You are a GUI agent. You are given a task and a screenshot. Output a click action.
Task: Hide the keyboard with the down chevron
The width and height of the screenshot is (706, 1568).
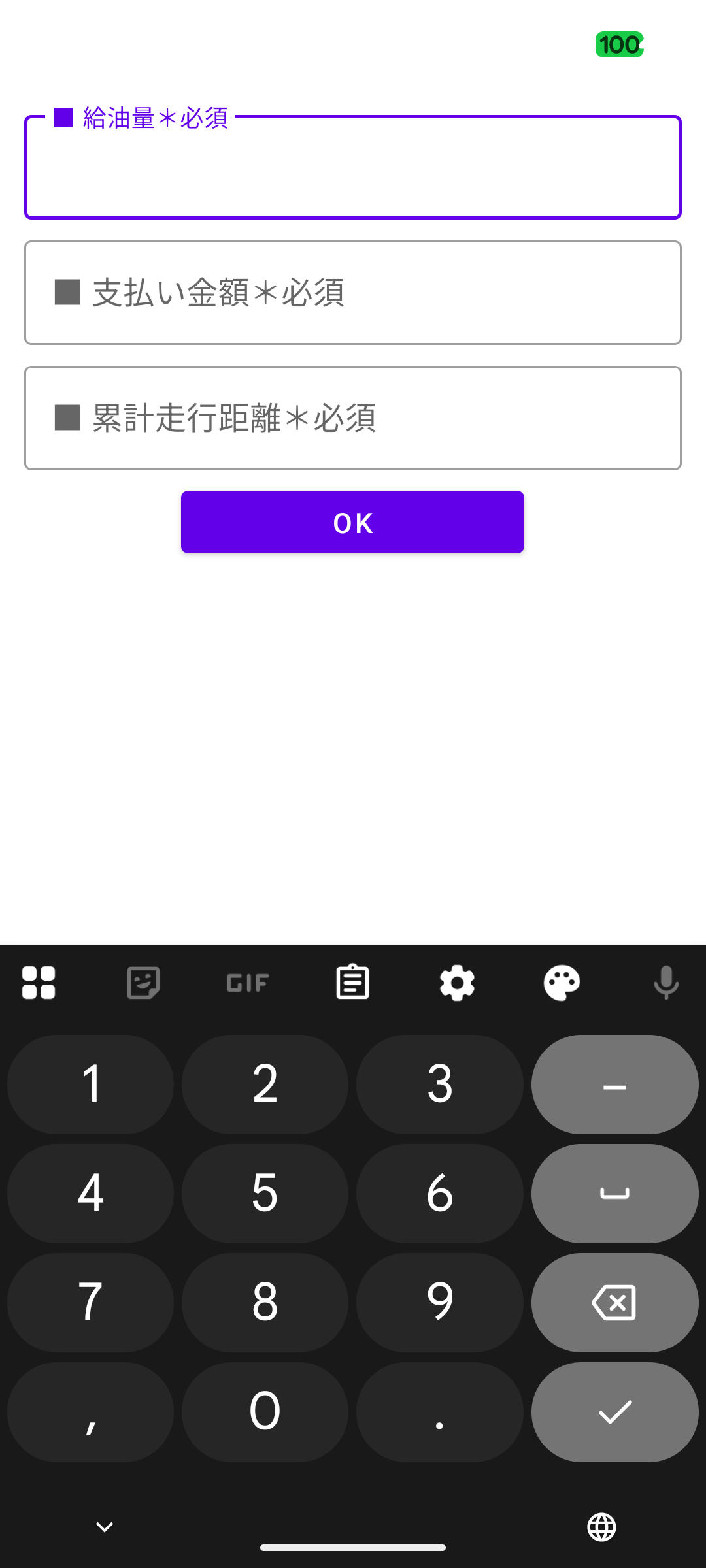pos(105,1527)
